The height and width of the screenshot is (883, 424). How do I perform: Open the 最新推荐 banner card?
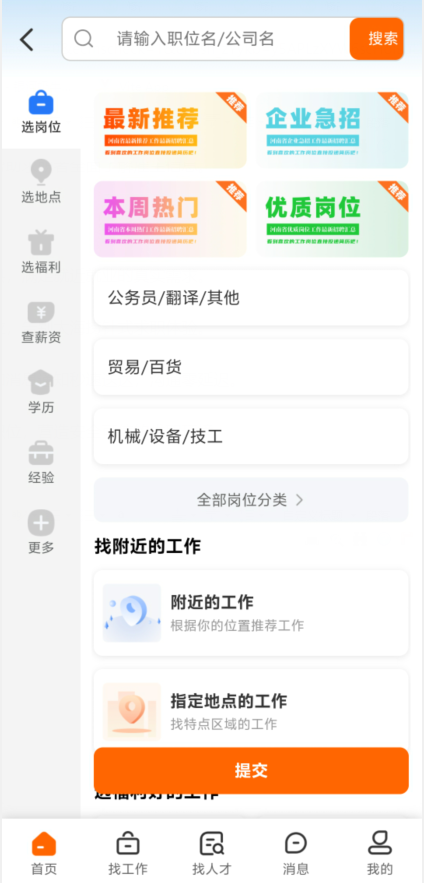[170, 130]
